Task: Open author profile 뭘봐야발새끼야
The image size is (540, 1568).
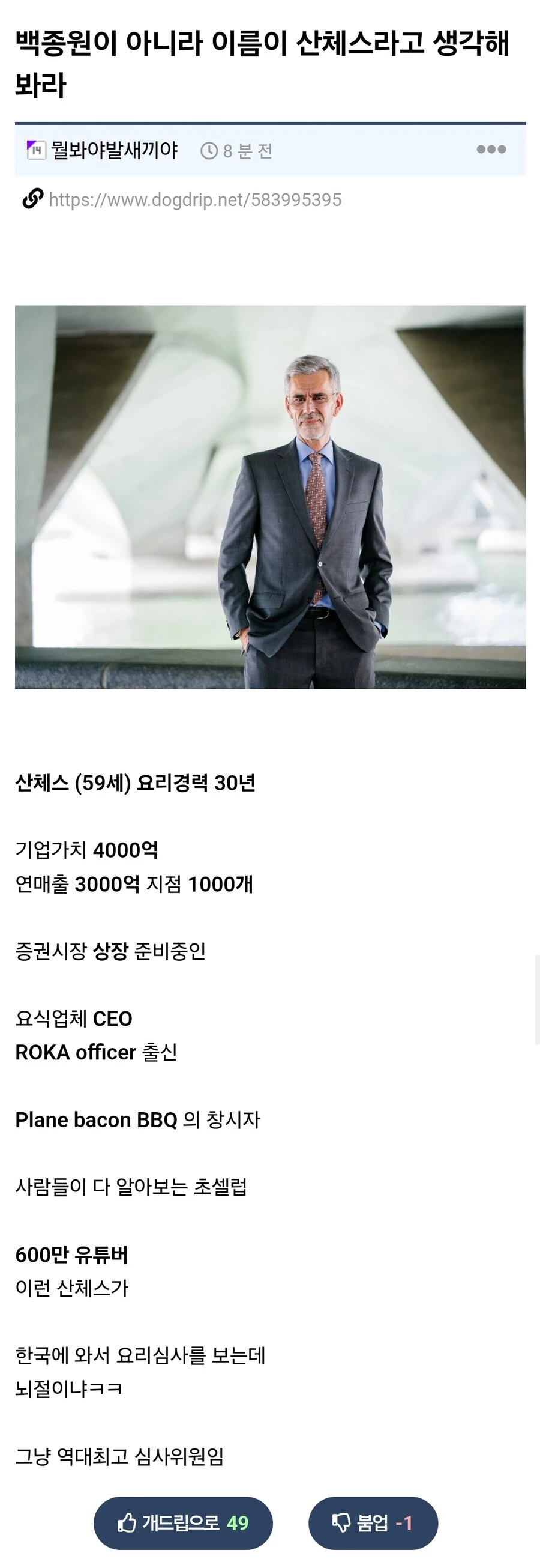Action: 114,150
